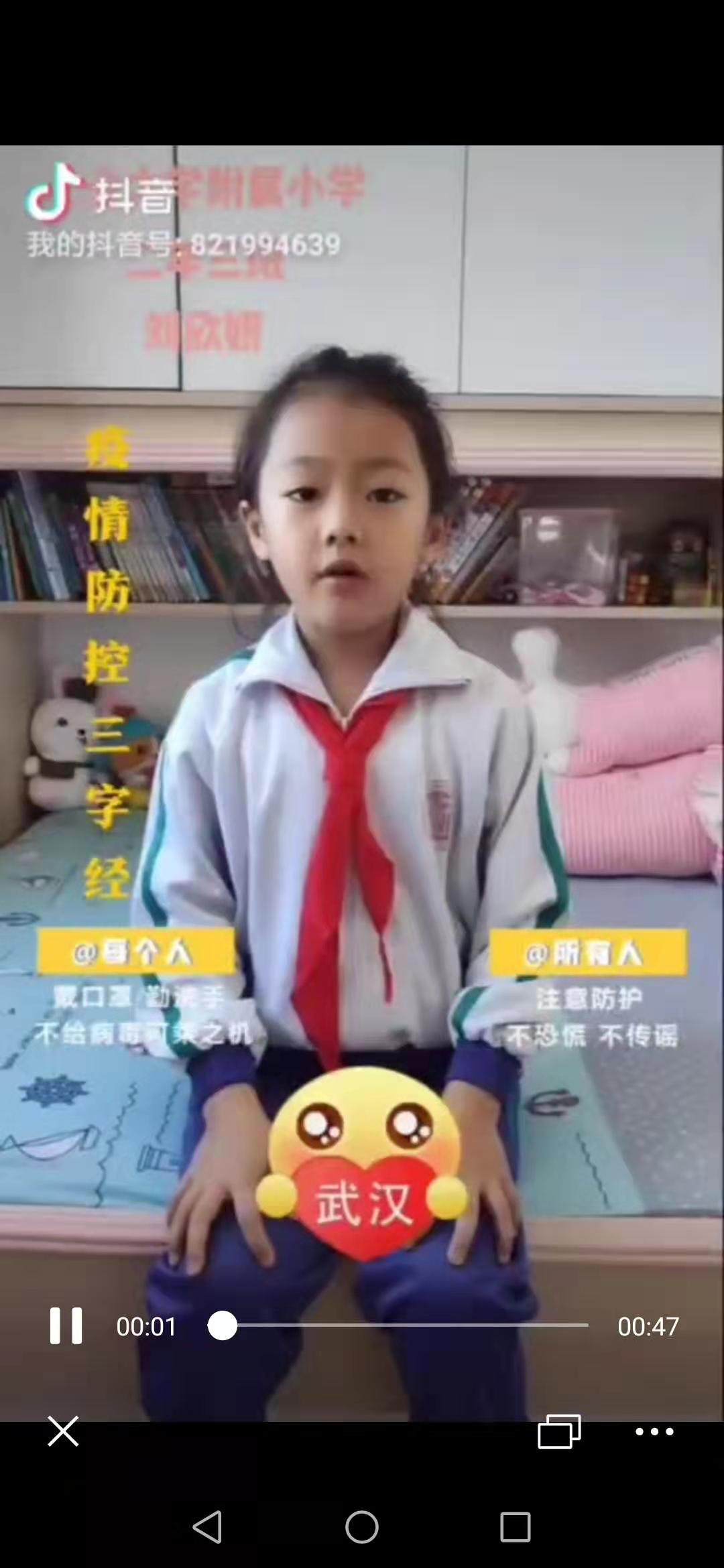The image size is (724, 1568).
Task: Go to the home screen
Action: click(361, 1527)
